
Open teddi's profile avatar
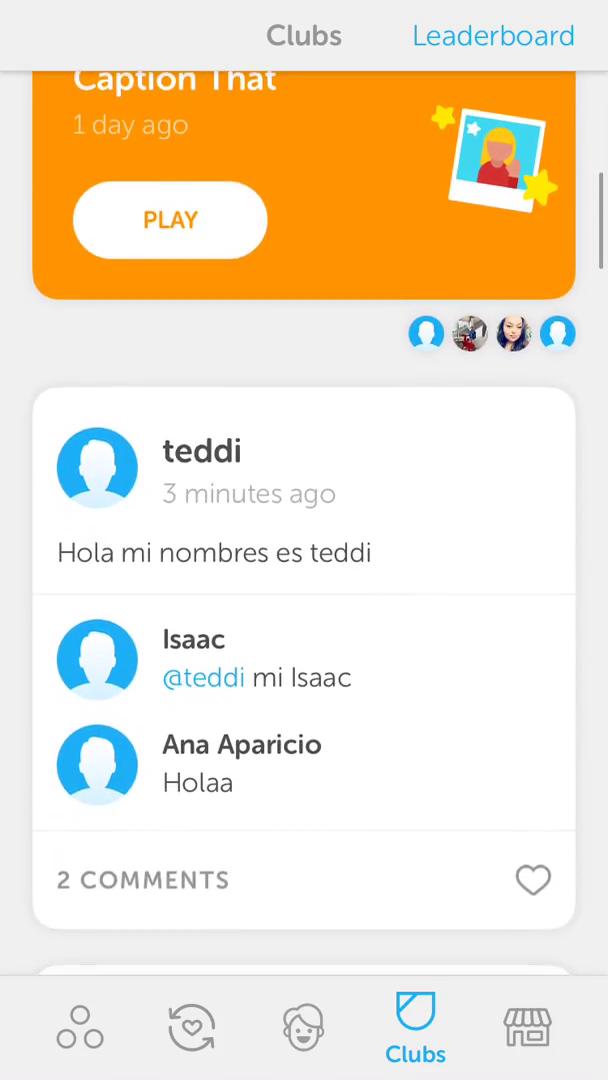pos(97,468)
